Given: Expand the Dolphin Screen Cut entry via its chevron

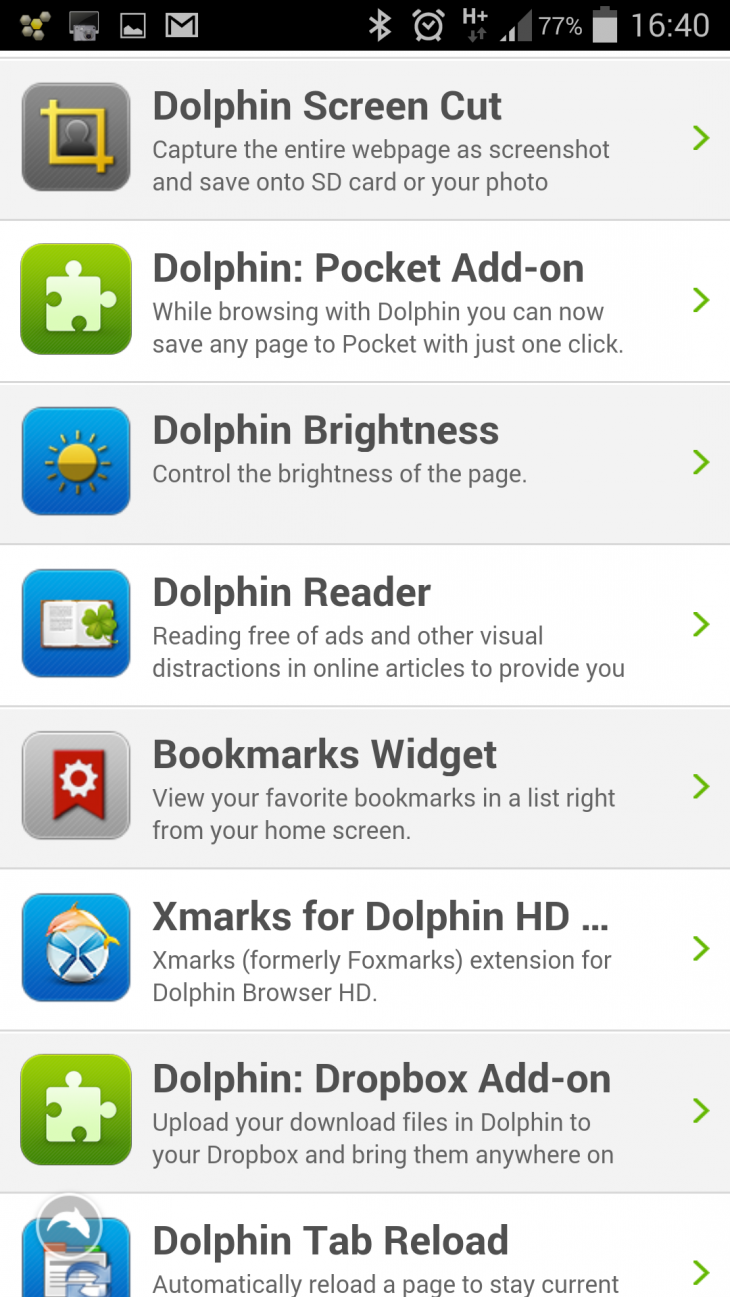Looking at the screenshot, I should [701, 138].
